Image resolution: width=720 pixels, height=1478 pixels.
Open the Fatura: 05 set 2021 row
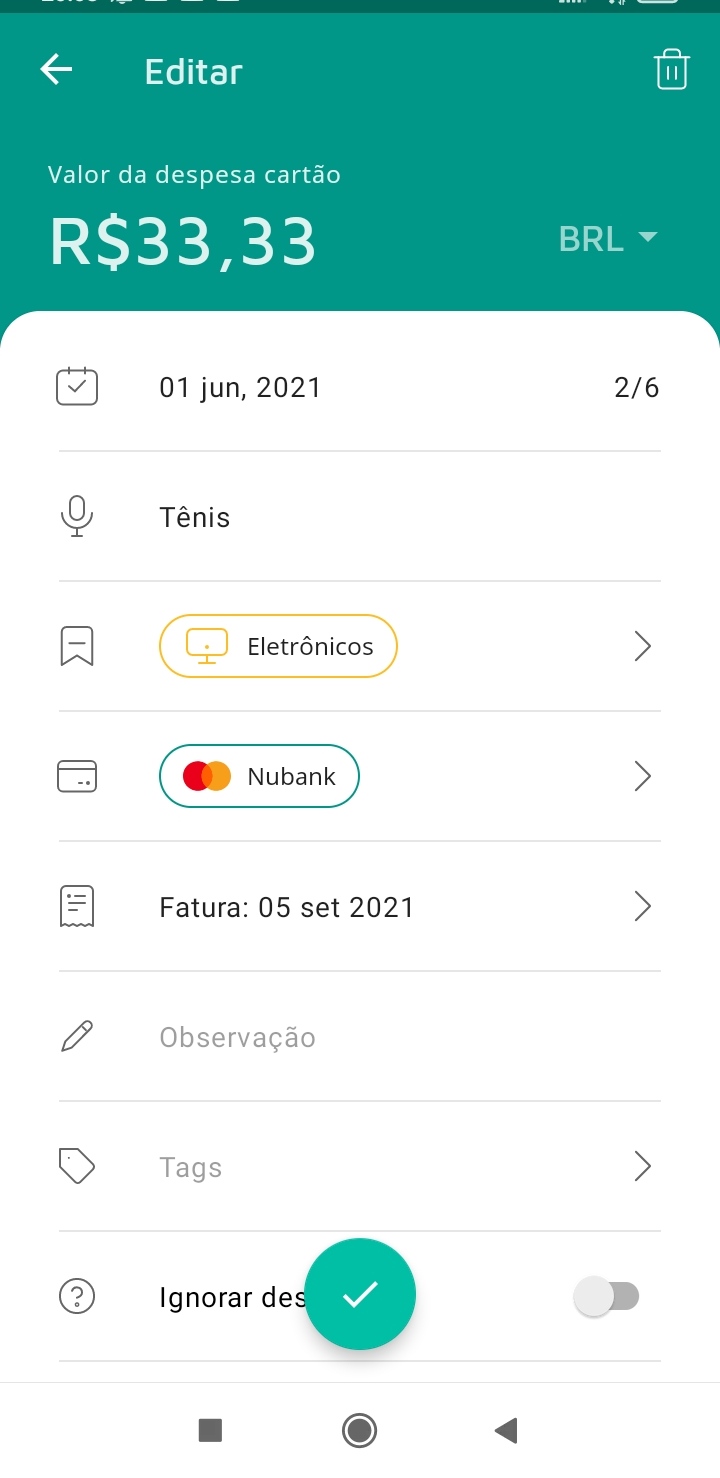287,907
